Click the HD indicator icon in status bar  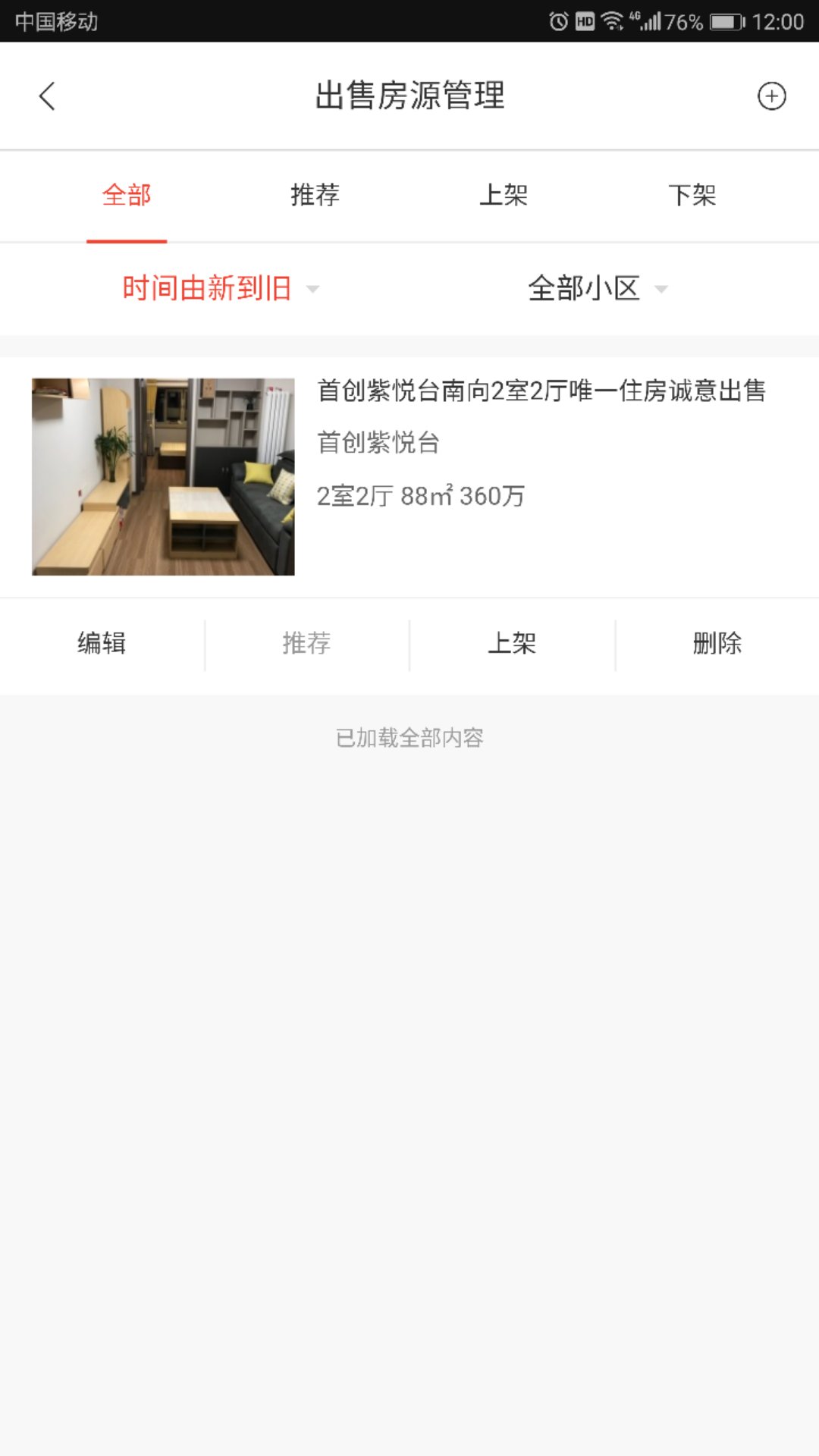coord(584,21)
